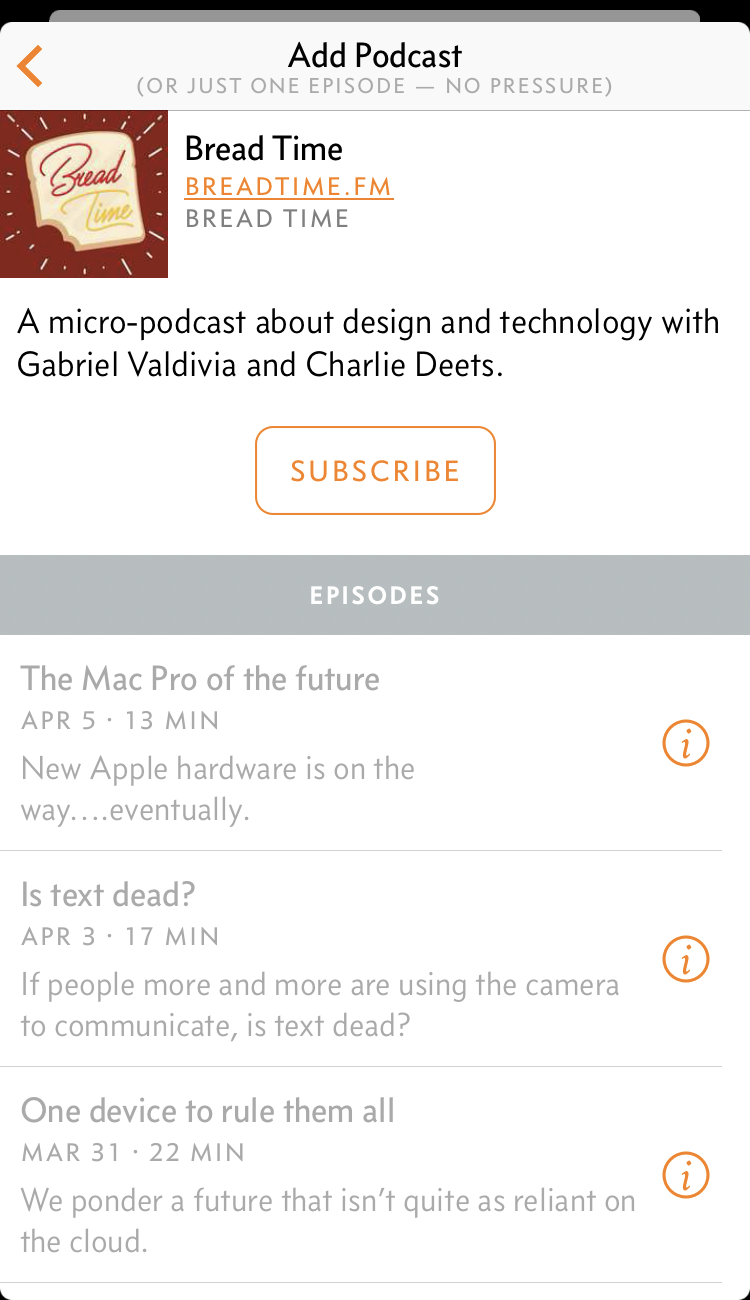Show info for "The Mac Pro of the future"
The width and height of the screenshot is (750, 1300).
click(686, 743)
